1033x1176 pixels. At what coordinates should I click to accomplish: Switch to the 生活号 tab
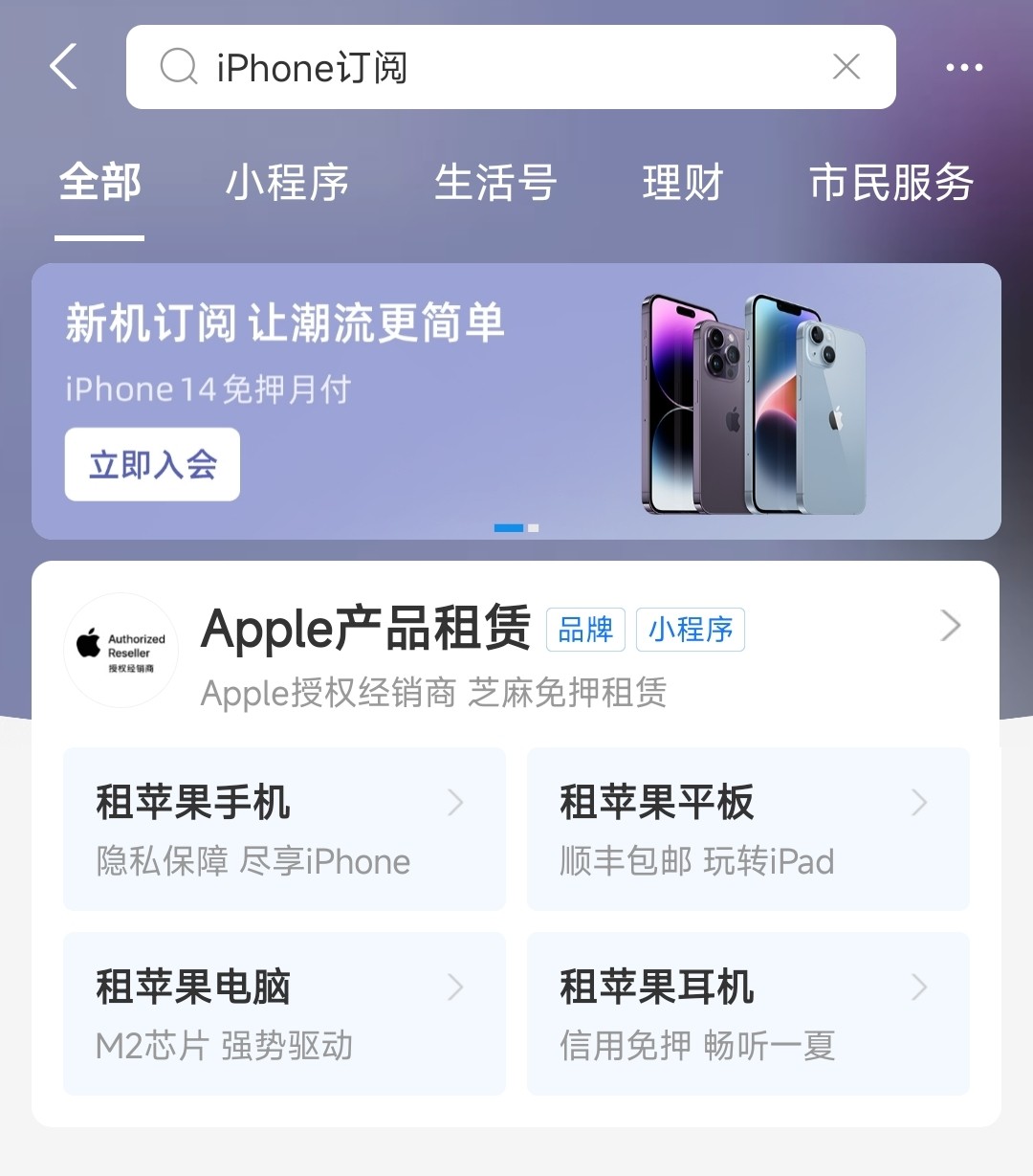[x=495, y=183]
